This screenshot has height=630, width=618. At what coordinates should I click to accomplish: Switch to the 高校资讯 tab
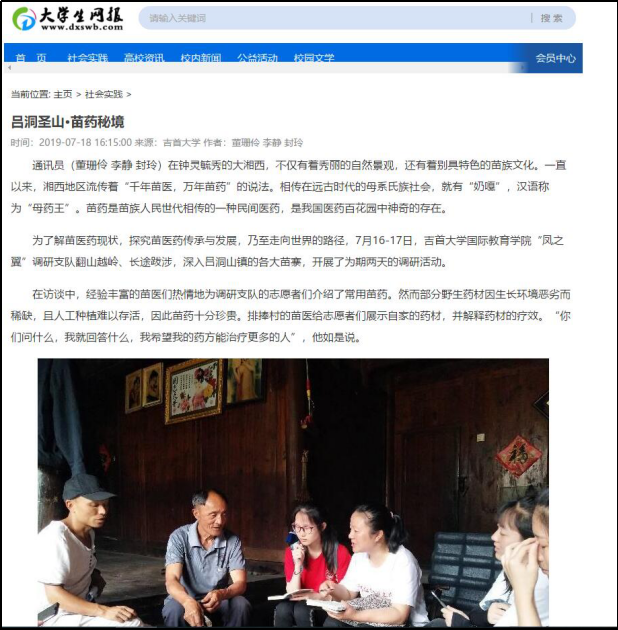(144, 58)
